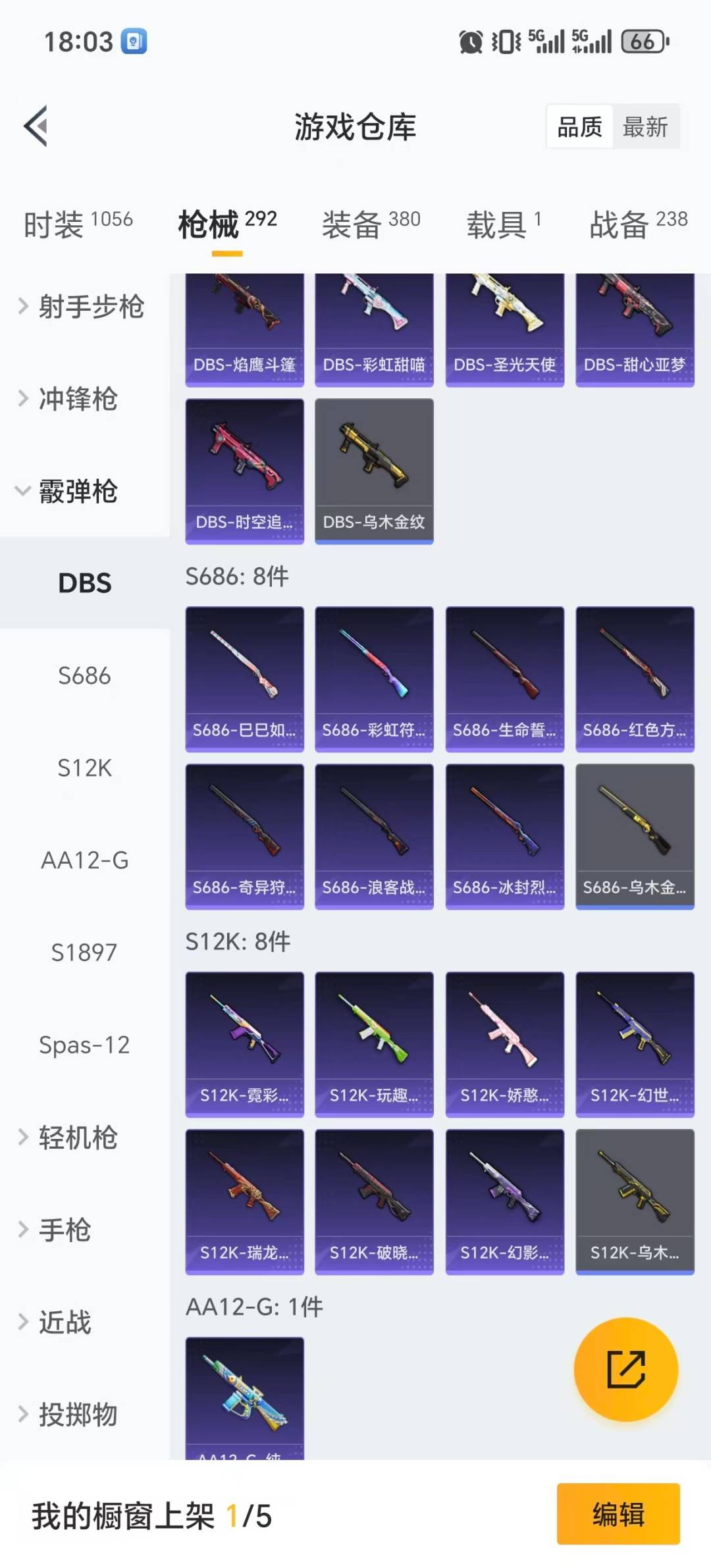The height and width of the screenshot is (1568, 711).
Task: Tap the S12K-幻影 weapon icon
Action: click(x=504, y=1201)
